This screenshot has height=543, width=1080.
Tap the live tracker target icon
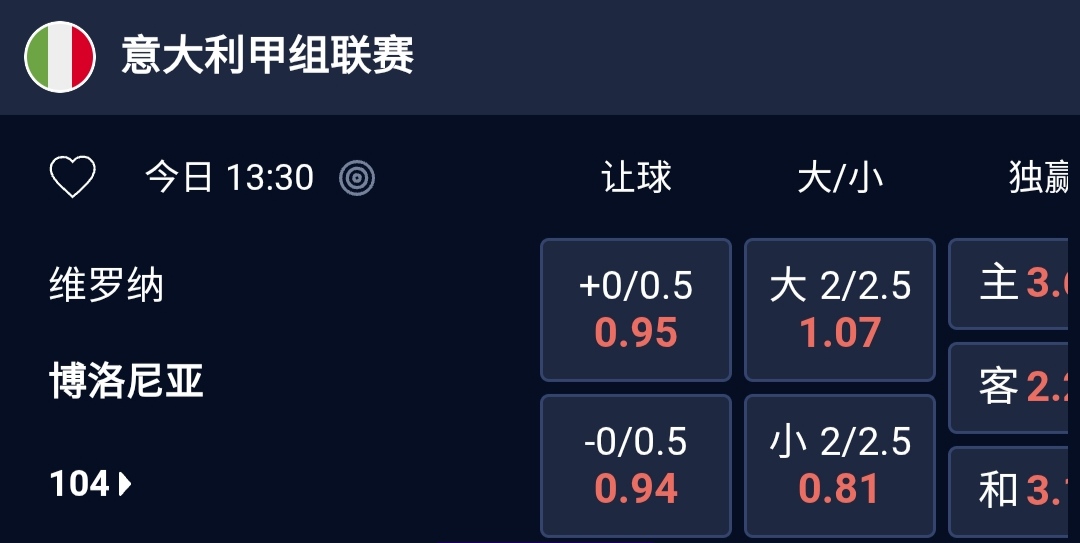point(357,178)
